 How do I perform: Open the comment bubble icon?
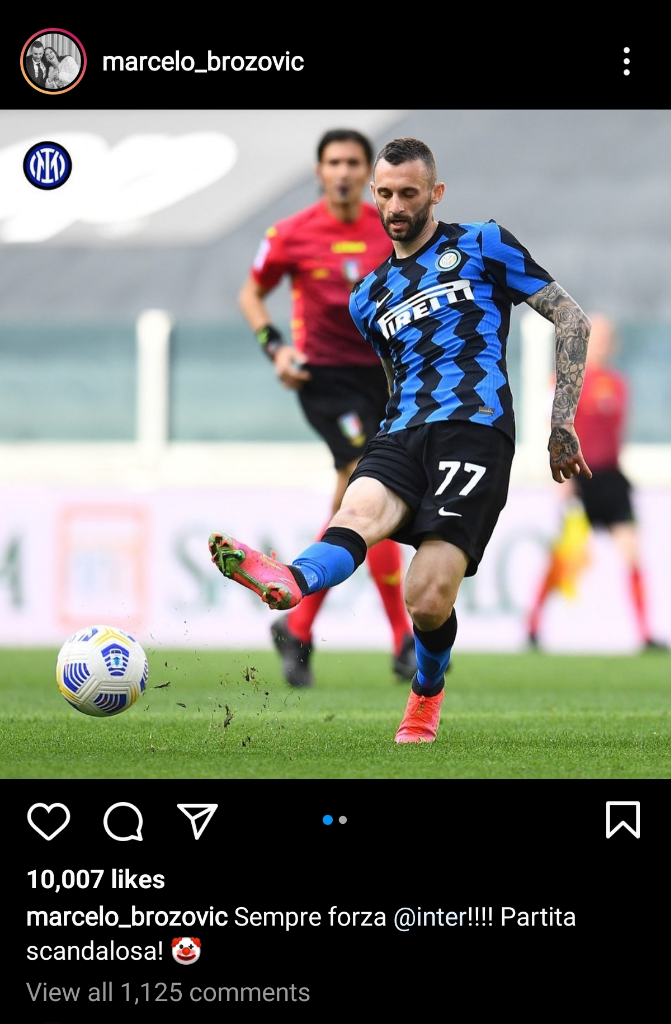coord(123,822)
